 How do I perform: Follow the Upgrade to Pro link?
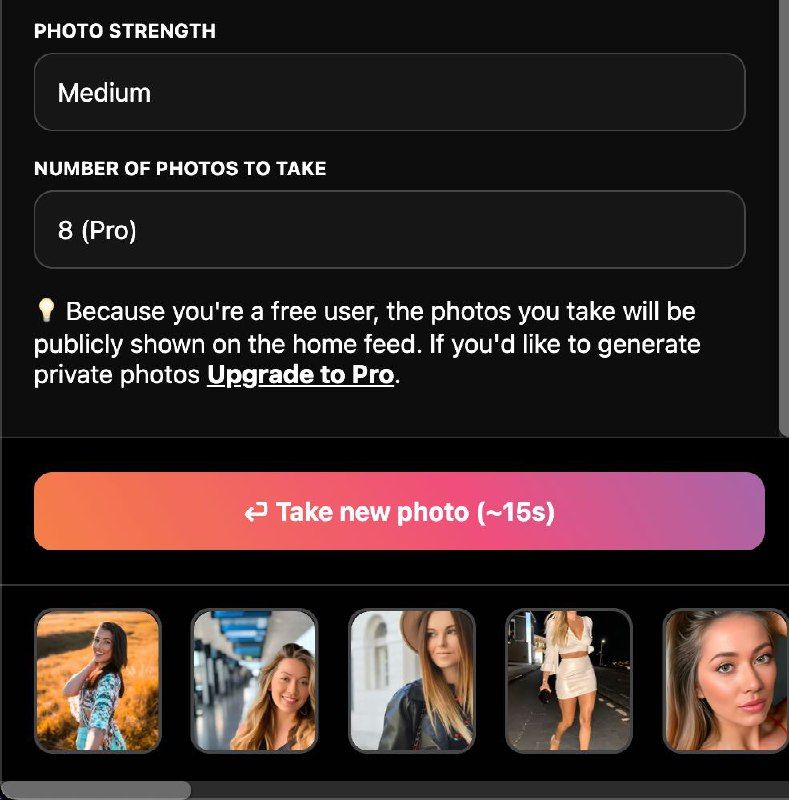pos(300,376)
